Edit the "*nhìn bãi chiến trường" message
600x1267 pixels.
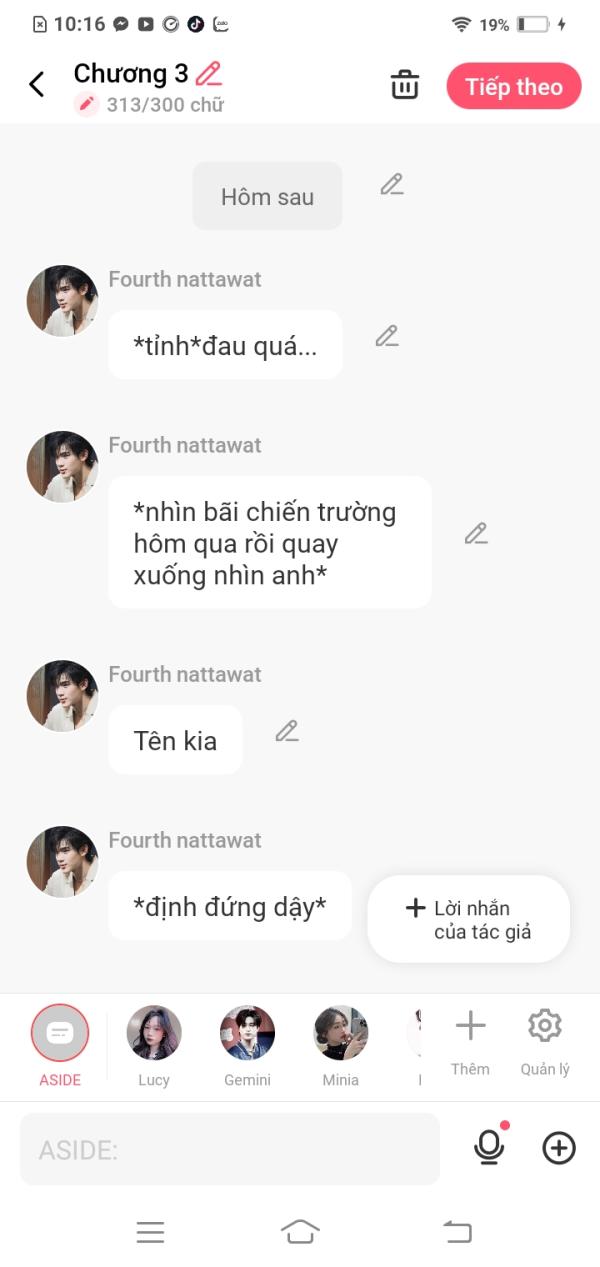(476, 534)
